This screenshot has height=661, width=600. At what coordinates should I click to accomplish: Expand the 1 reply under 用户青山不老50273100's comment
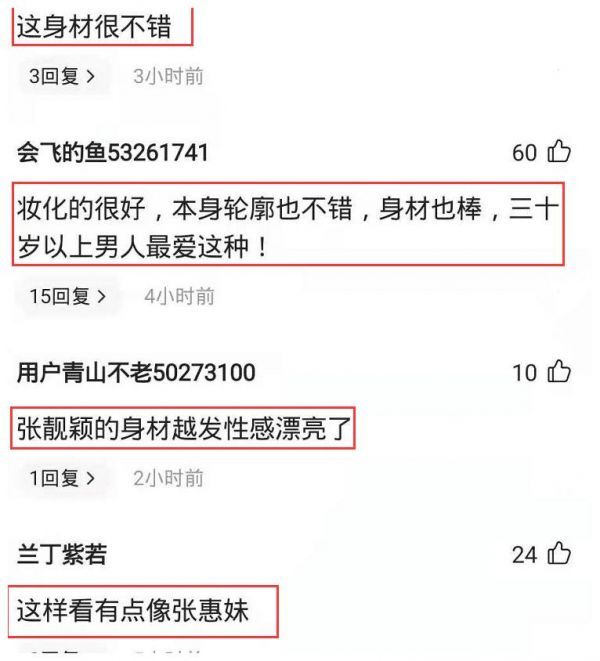tap(63, 478)
